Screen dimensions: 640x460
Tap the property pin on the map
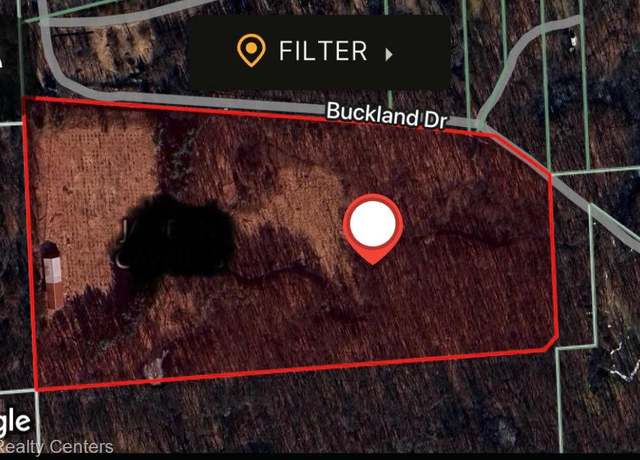click(x=373, y=226)
